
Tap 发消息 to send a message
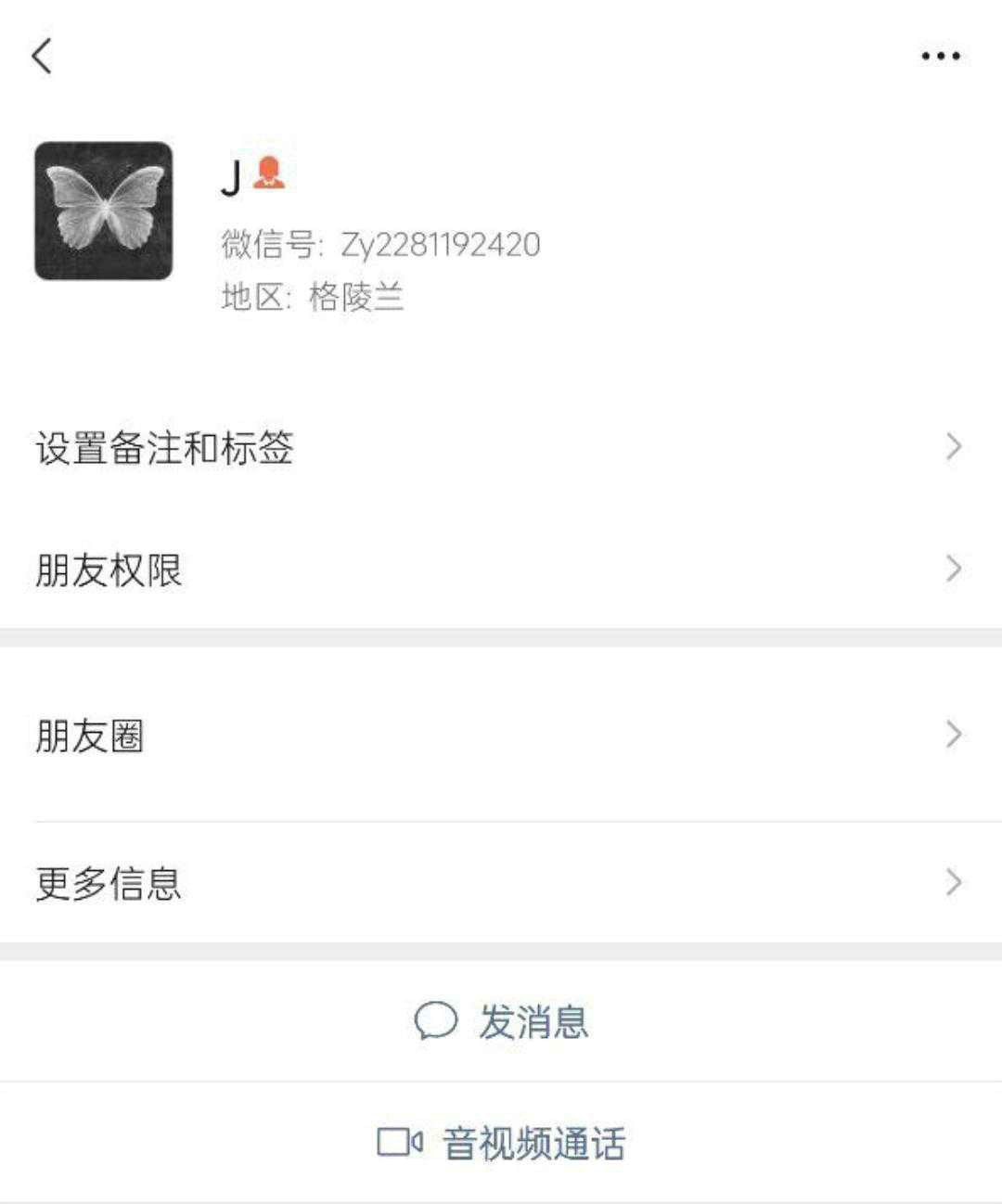tap(501, 1021)
